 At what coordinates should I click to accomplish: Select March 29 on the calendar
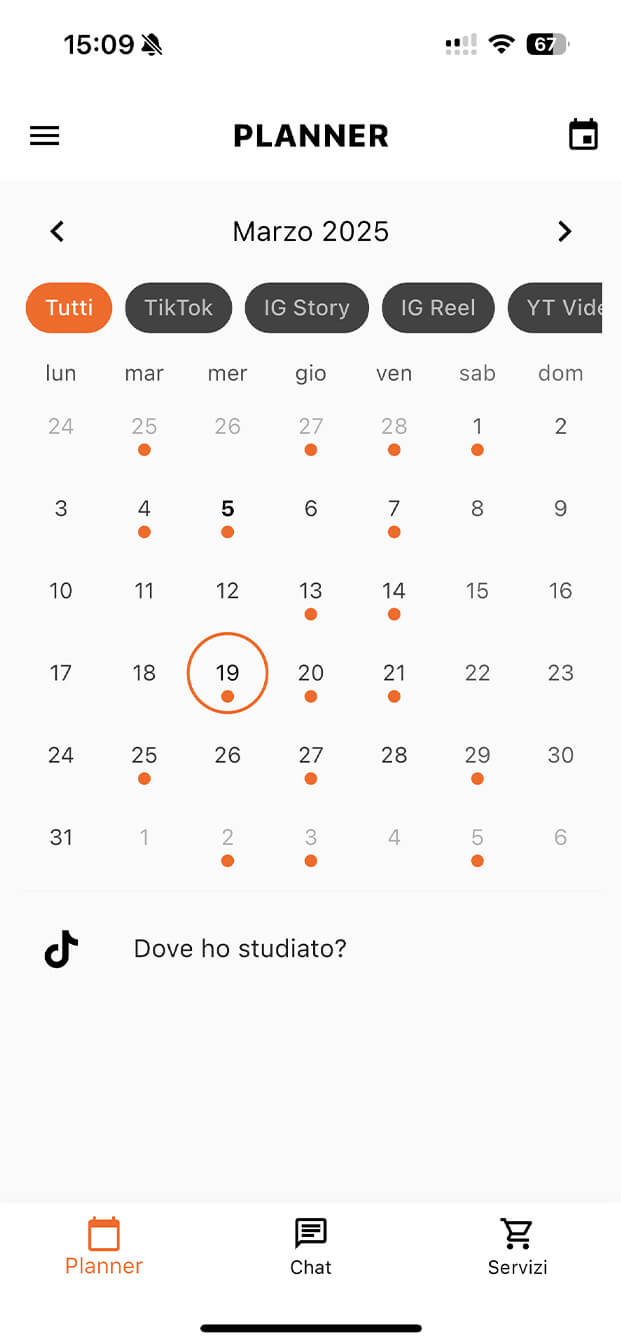tap(477, 756)
